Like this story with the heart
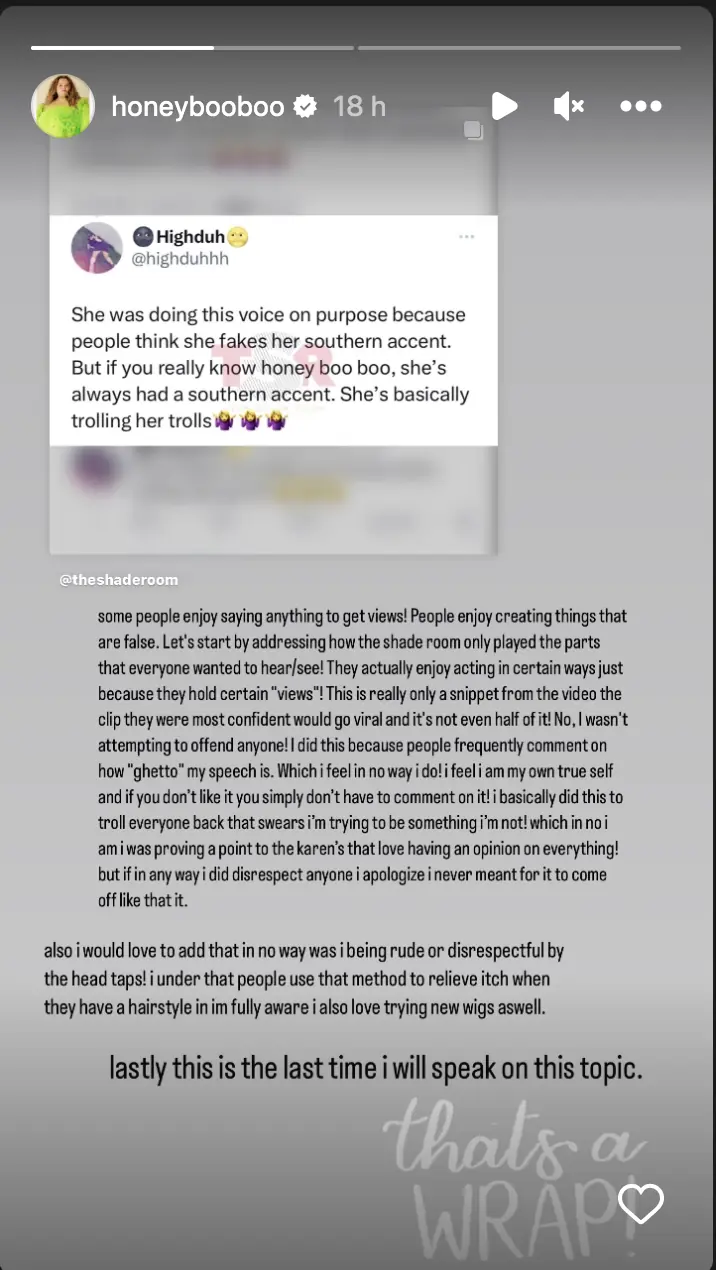716x1270 pixels. tap(640, 1203)
